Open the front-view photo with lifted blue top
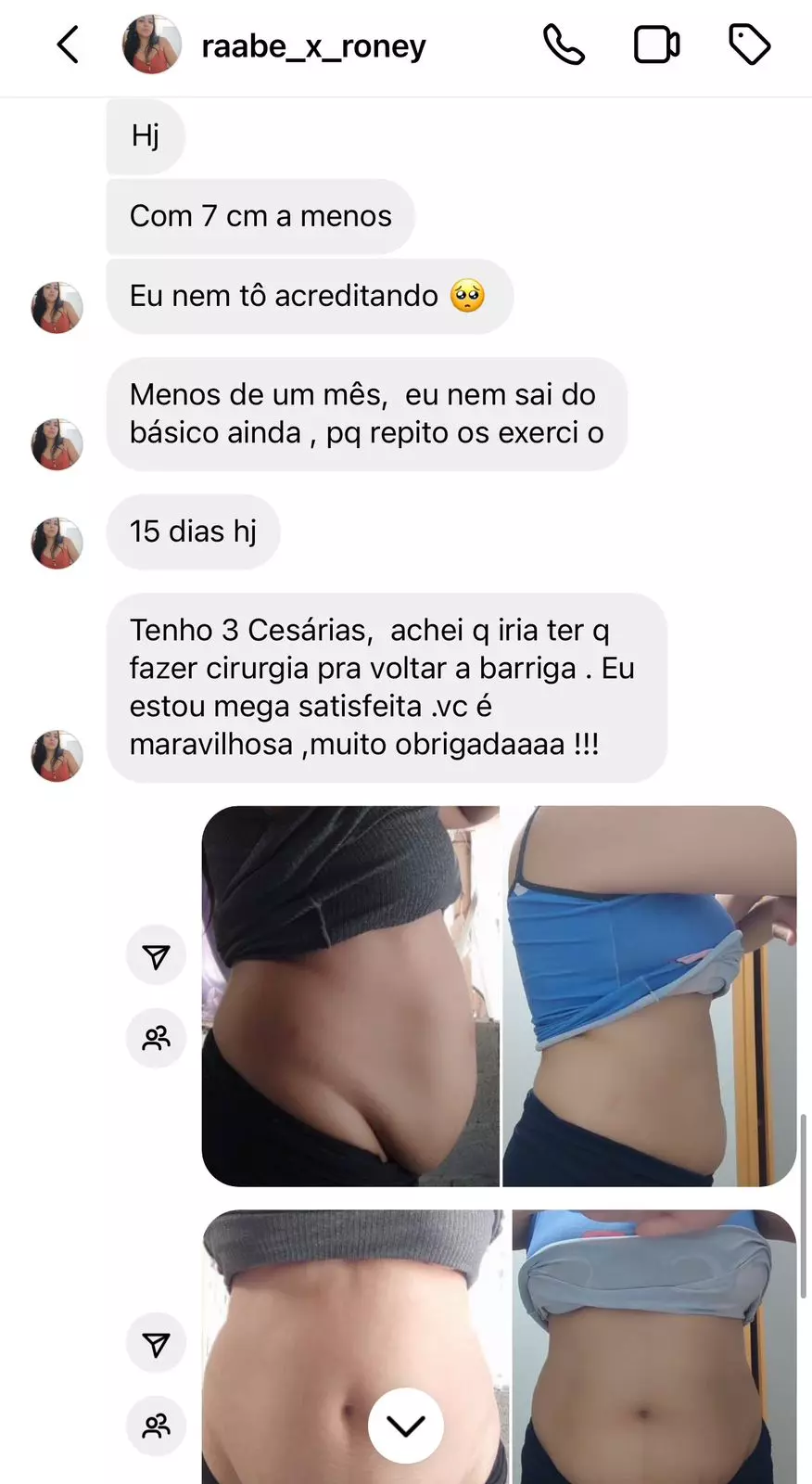This screenshot has height=1484, width=812. pyautogui.click(x=654, y=1345)
